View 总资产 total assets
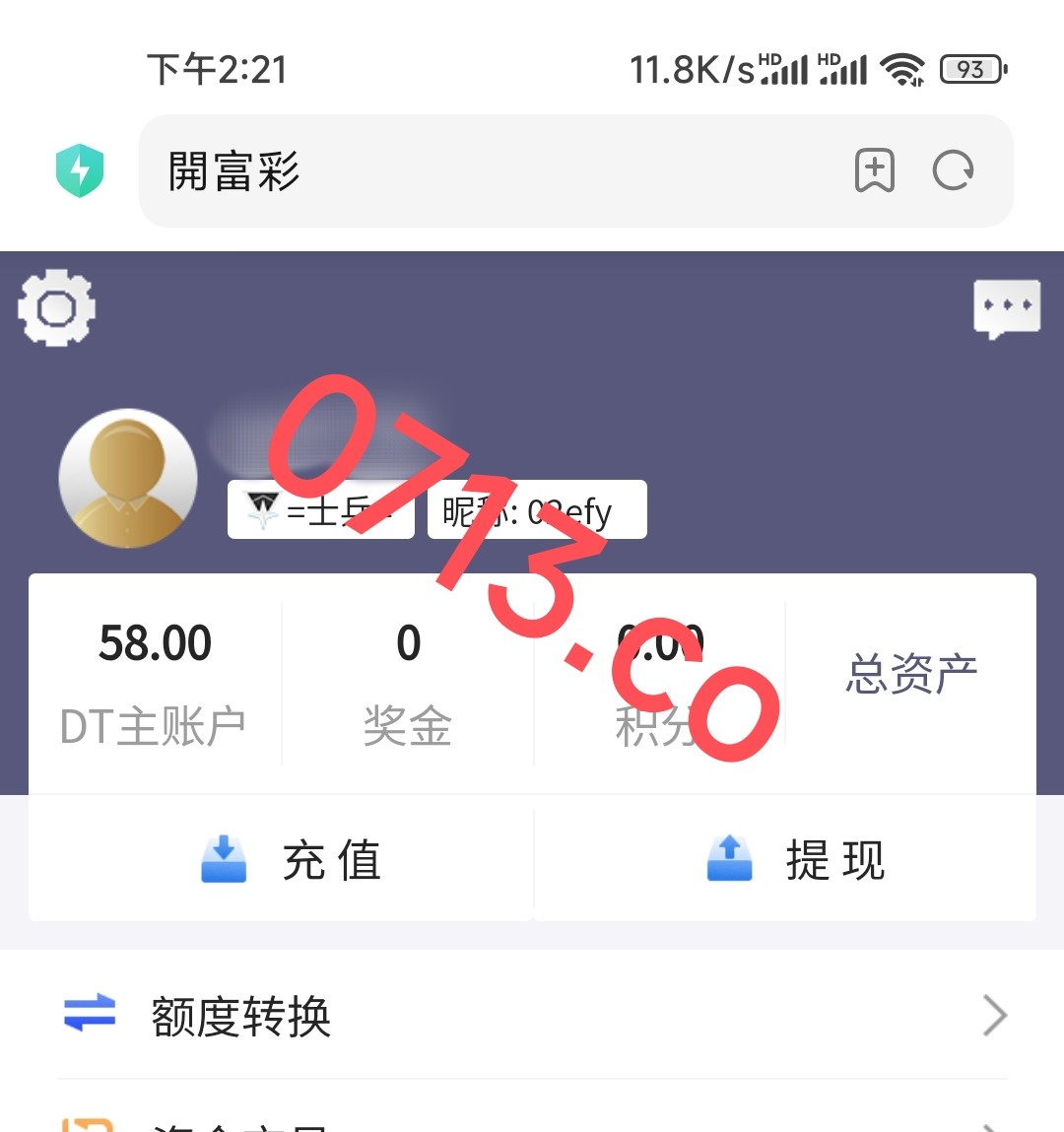Image resolution: width=1064 pixels, height=1132 pixels. [x=910, y=675]
